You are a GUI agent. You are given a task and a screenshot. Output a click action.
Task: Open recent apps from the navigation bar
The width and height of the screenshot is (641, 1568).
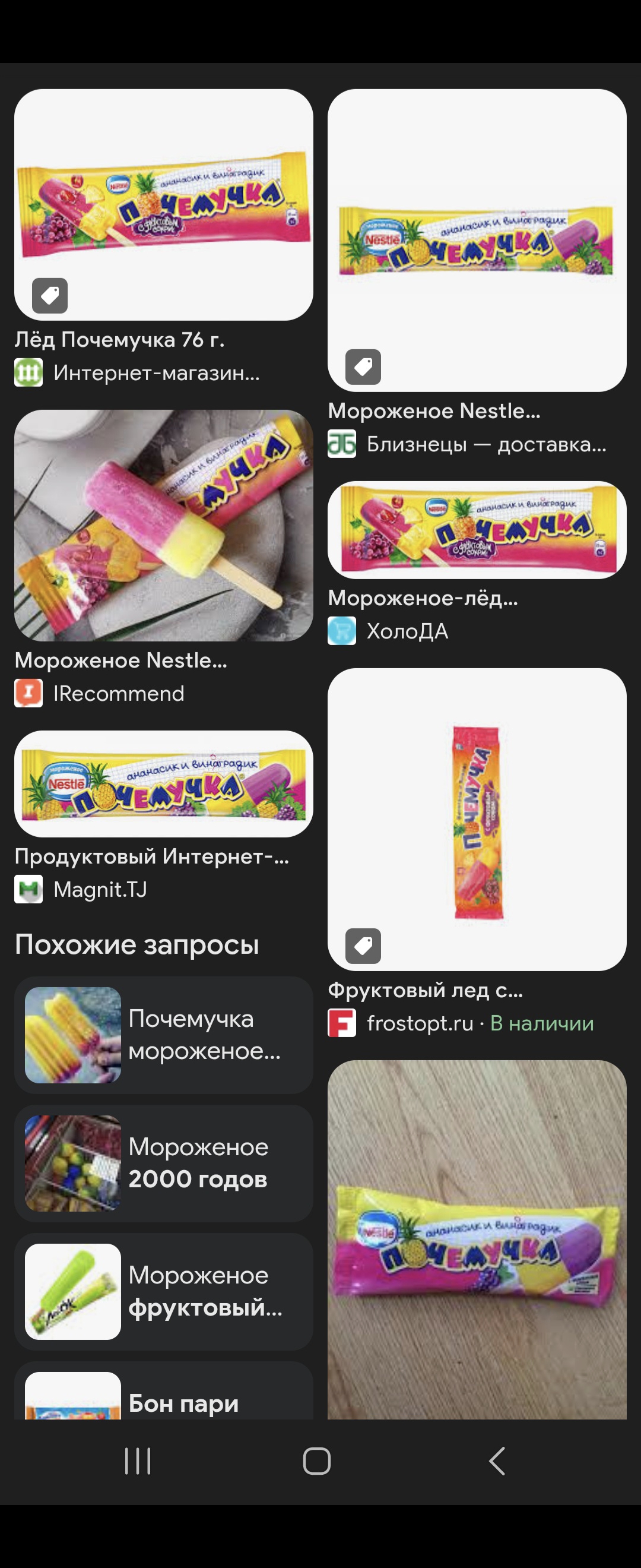click(138, 1461)
